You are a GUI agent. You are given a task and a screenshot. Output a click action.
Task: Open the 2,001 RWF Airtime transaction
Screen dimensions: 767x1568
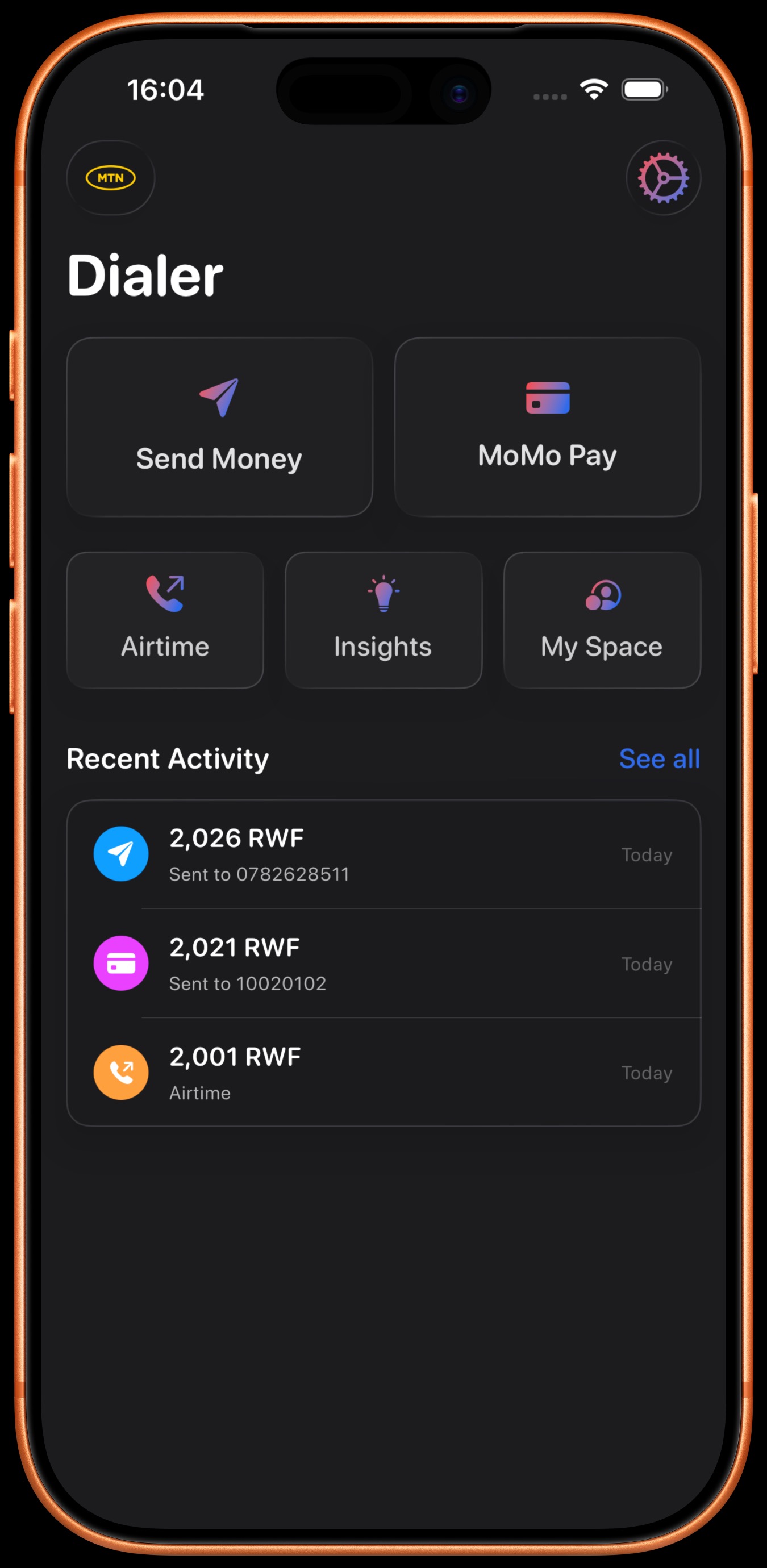coord(383,1073)
